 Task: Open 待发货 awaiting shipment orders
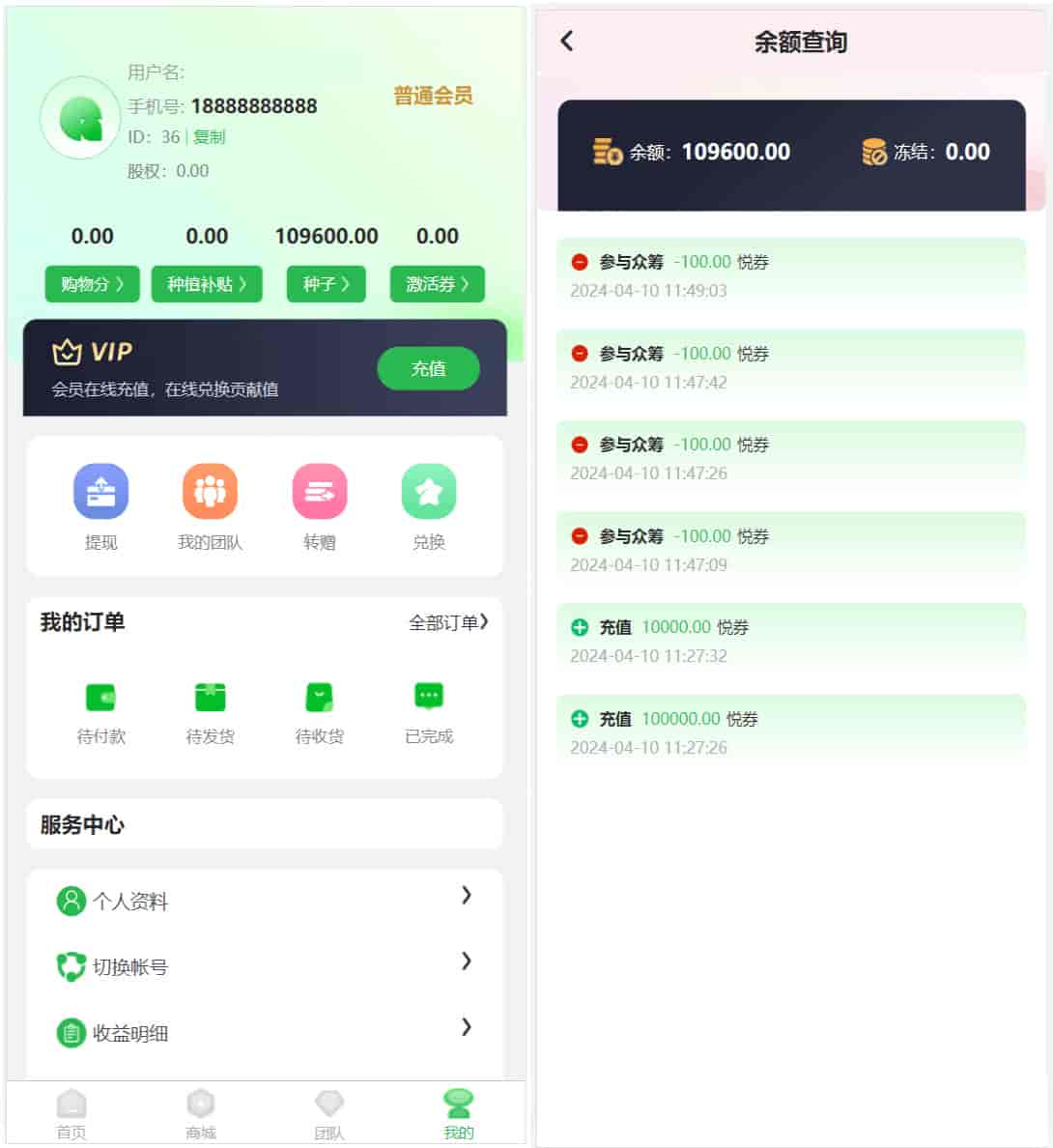point(210,711)
